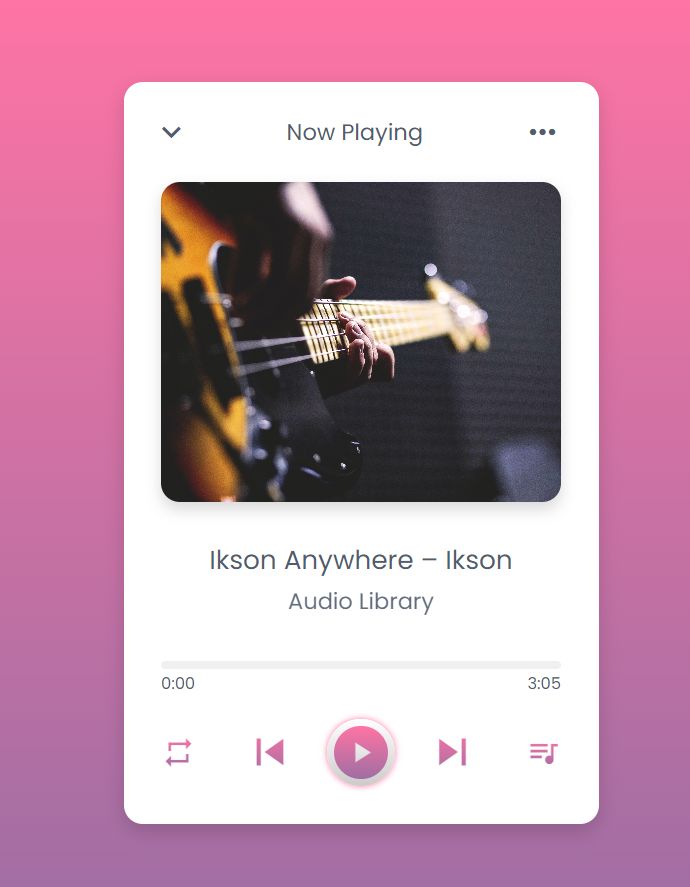Skip to the next track

click(x=452, y=752)
